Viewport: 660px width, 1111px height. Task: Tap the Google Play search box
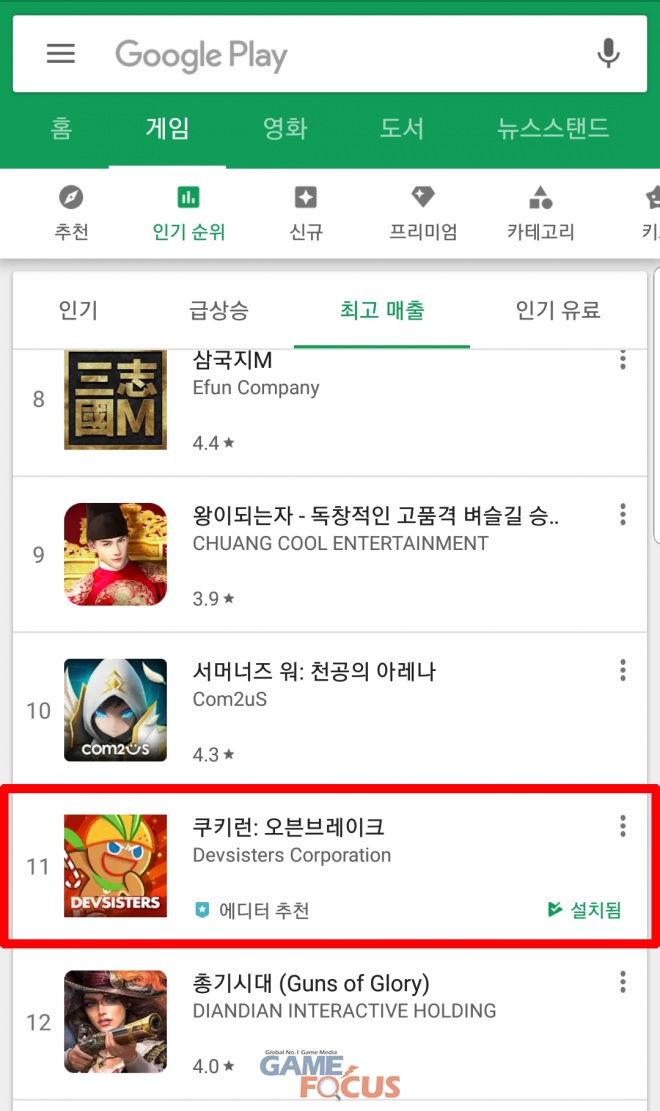(330, 55)
